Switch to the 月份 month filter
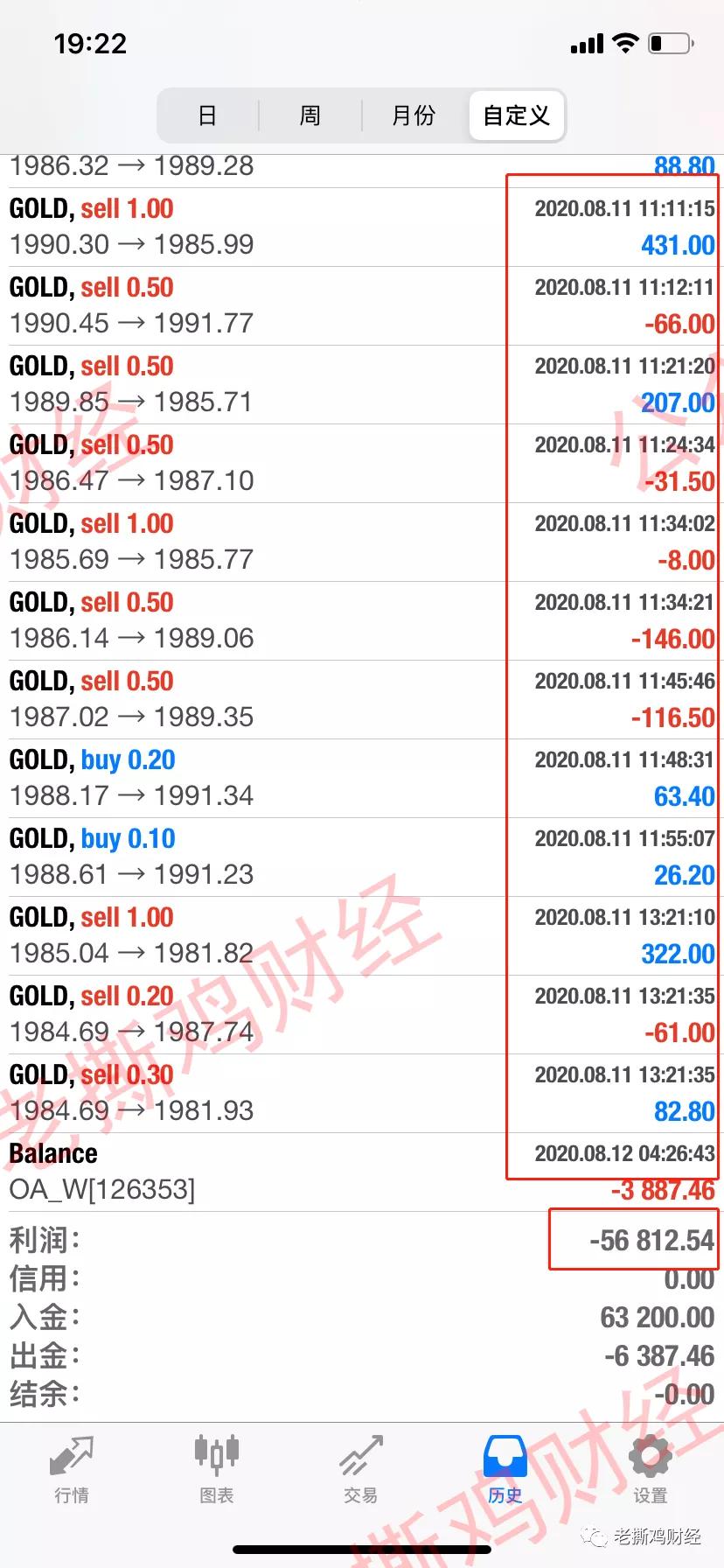 tap(414, 115)
